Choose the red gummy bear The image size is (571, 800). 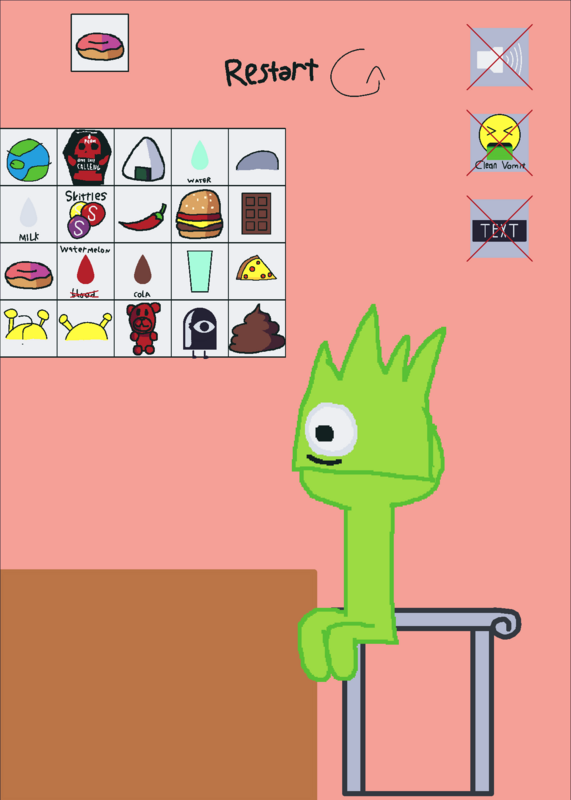[143, 329]
